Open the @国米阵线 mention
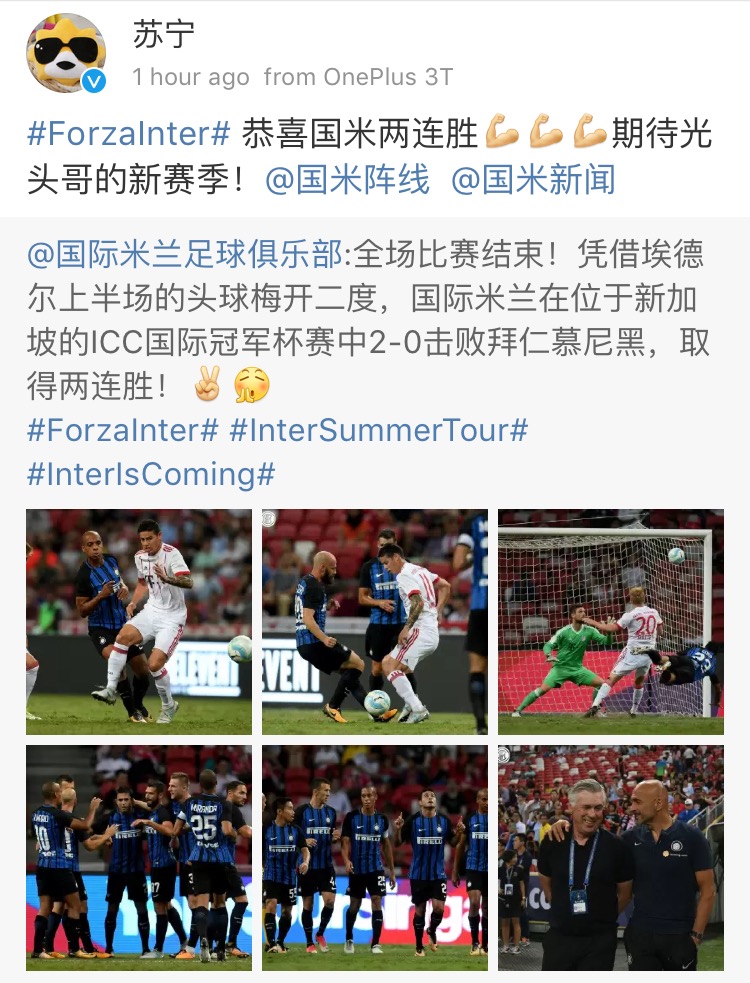 tap(348, 180)
